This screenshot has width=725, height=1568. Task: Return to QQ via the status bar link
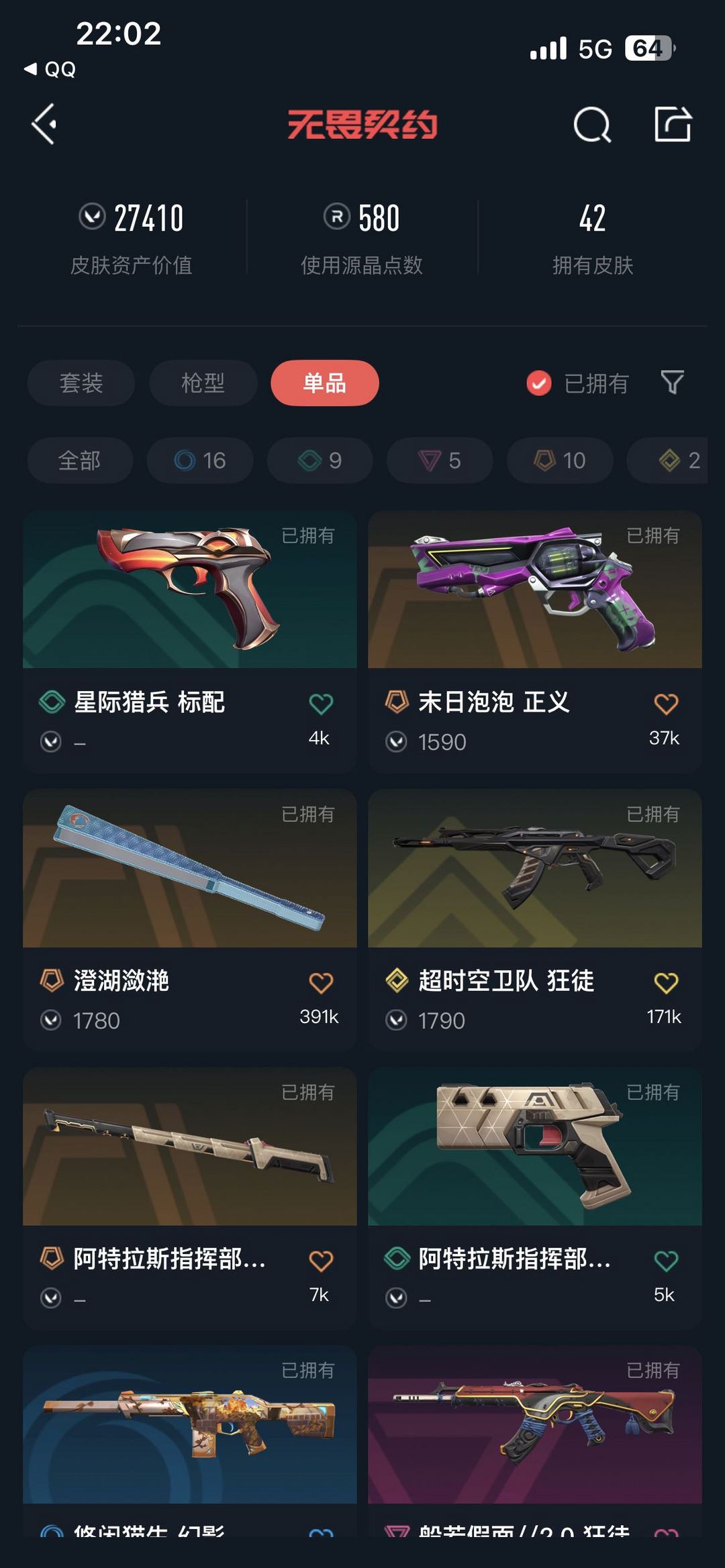(50, 69)
